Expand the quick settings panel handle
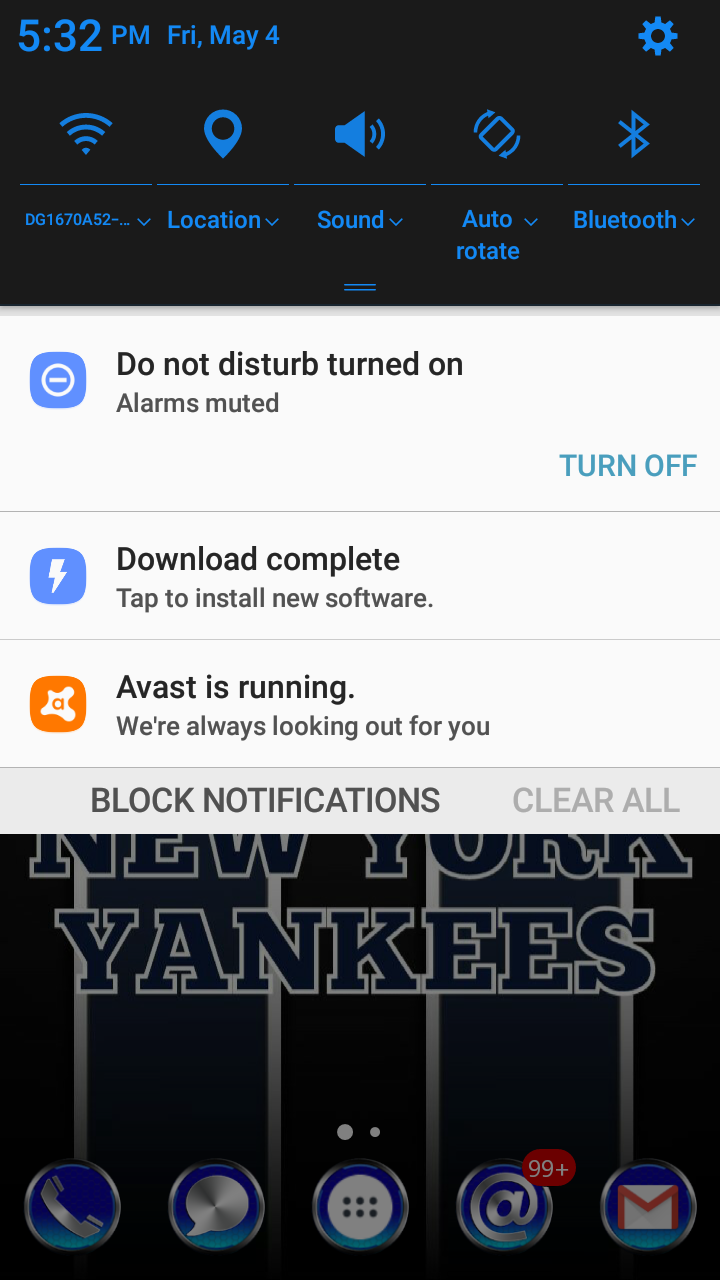The height and width of the screenshot is (1280, 720). pyautogui.click(x=360, y=287)
